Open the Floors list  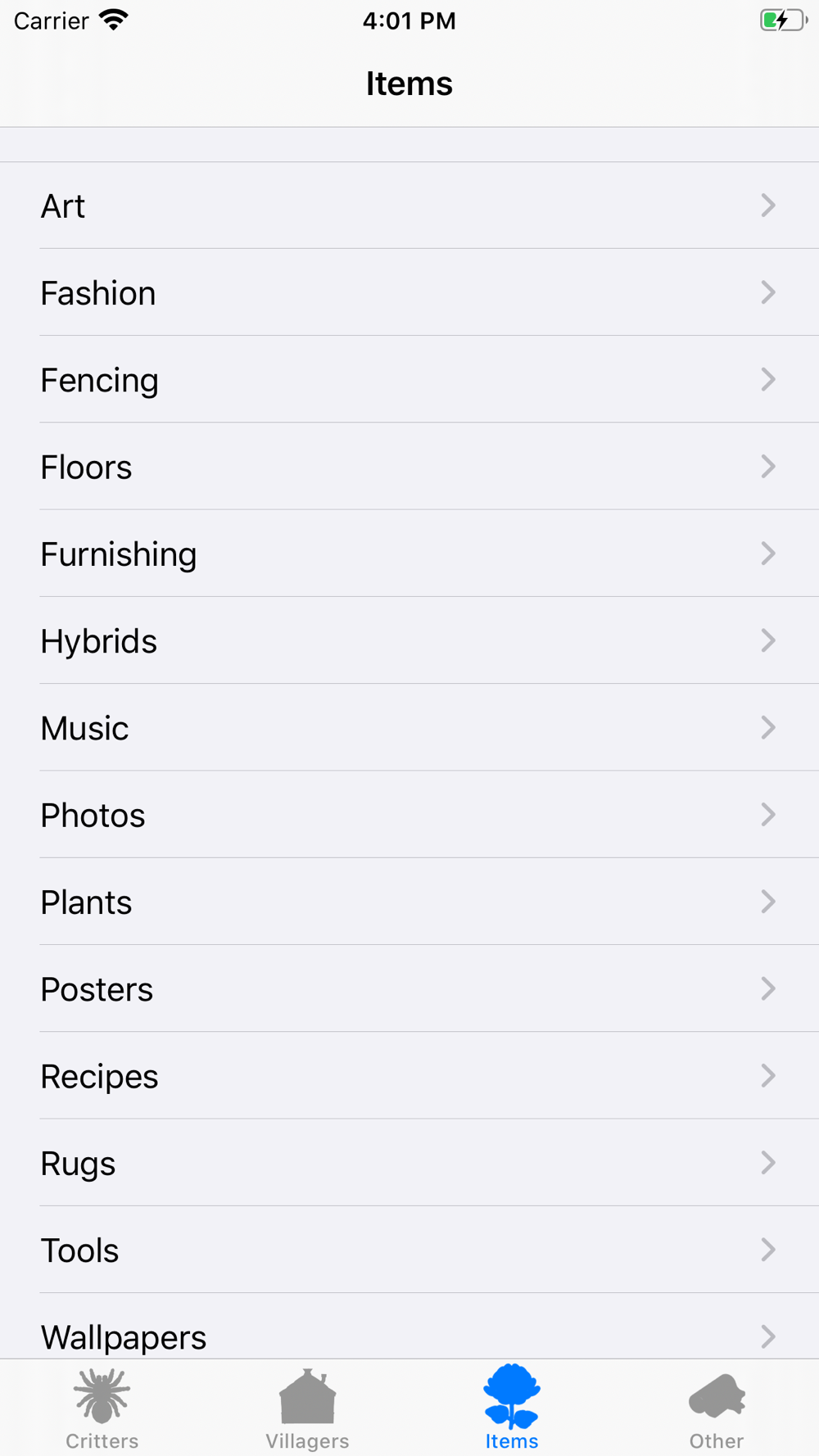point(409,467)
